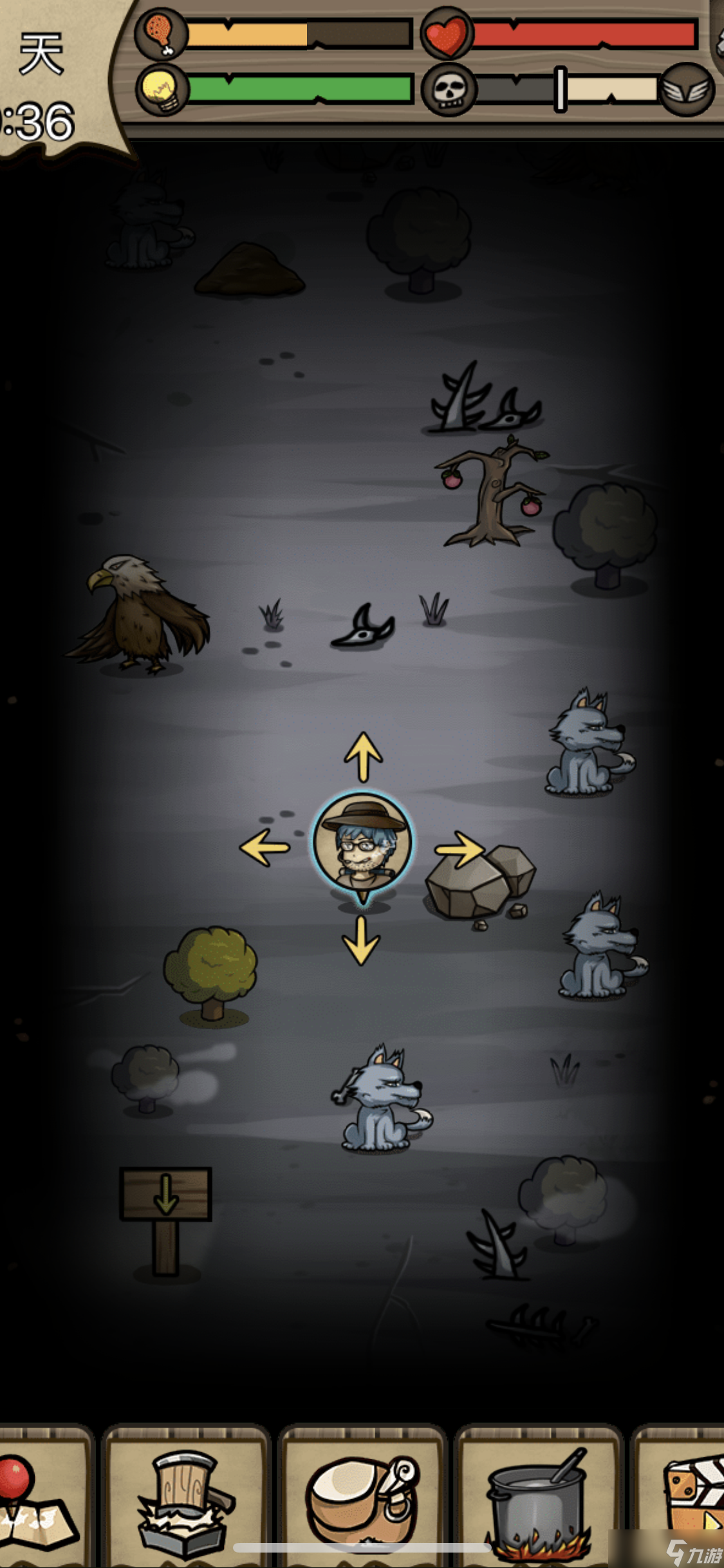Move the character down with the arrow
Screen dimensions: 724x1568
tap(361, 940)
